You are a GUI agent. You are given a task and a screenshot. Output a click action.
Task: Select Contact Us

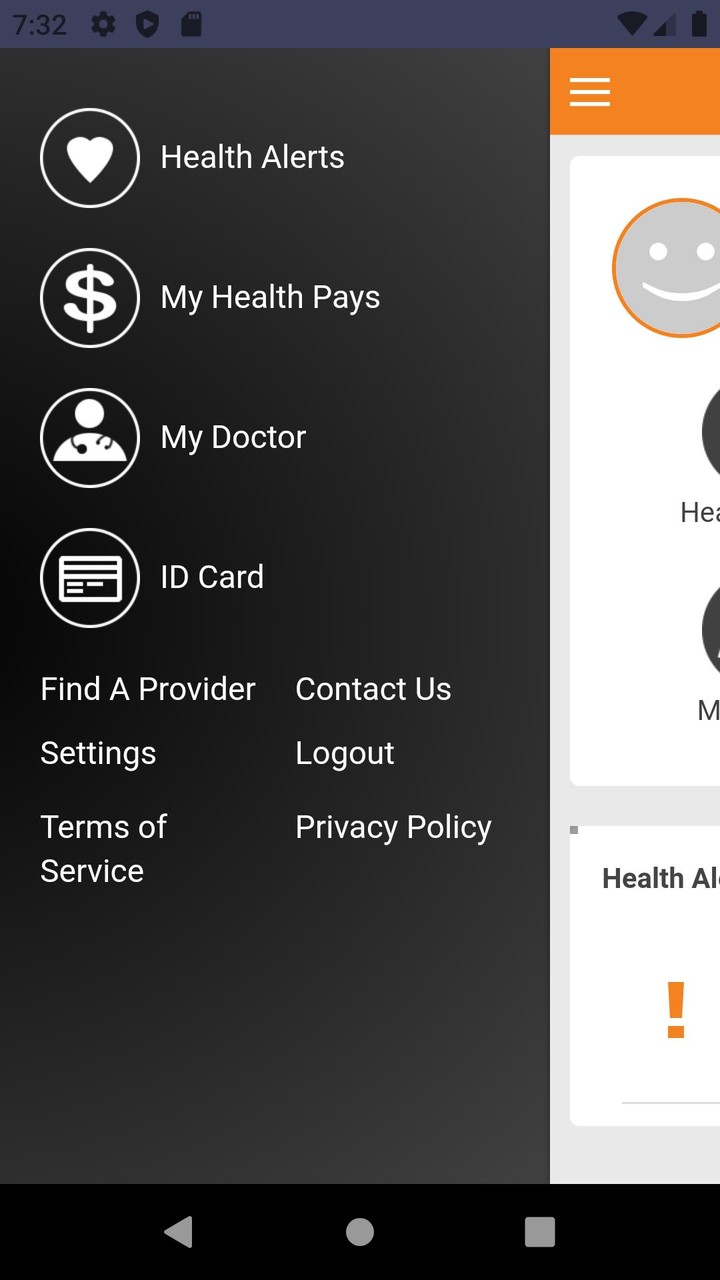point(373,688)
